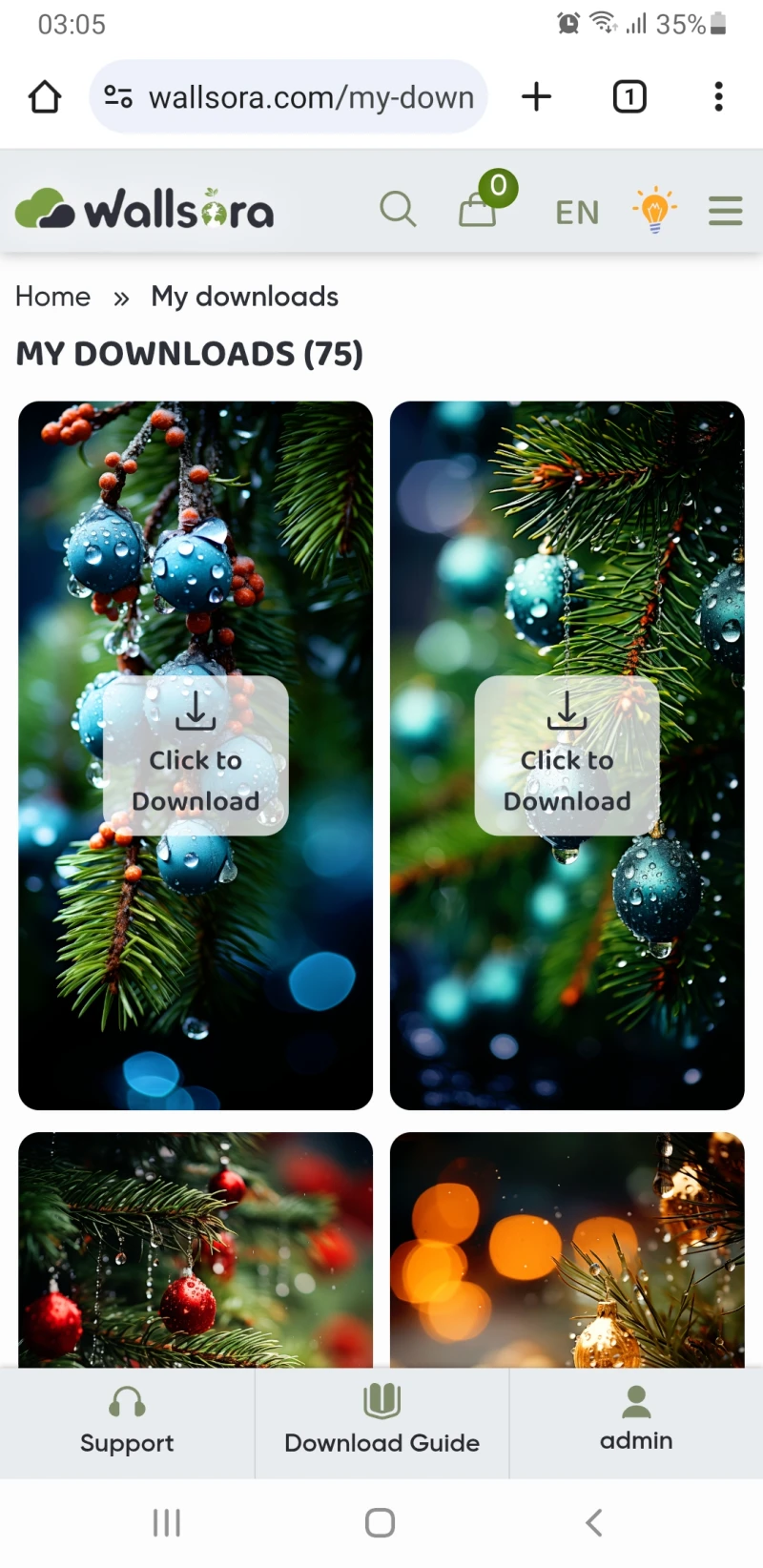Tap the Wallsora logo
Screen dimensions: 763x1568
pos(145,209)
